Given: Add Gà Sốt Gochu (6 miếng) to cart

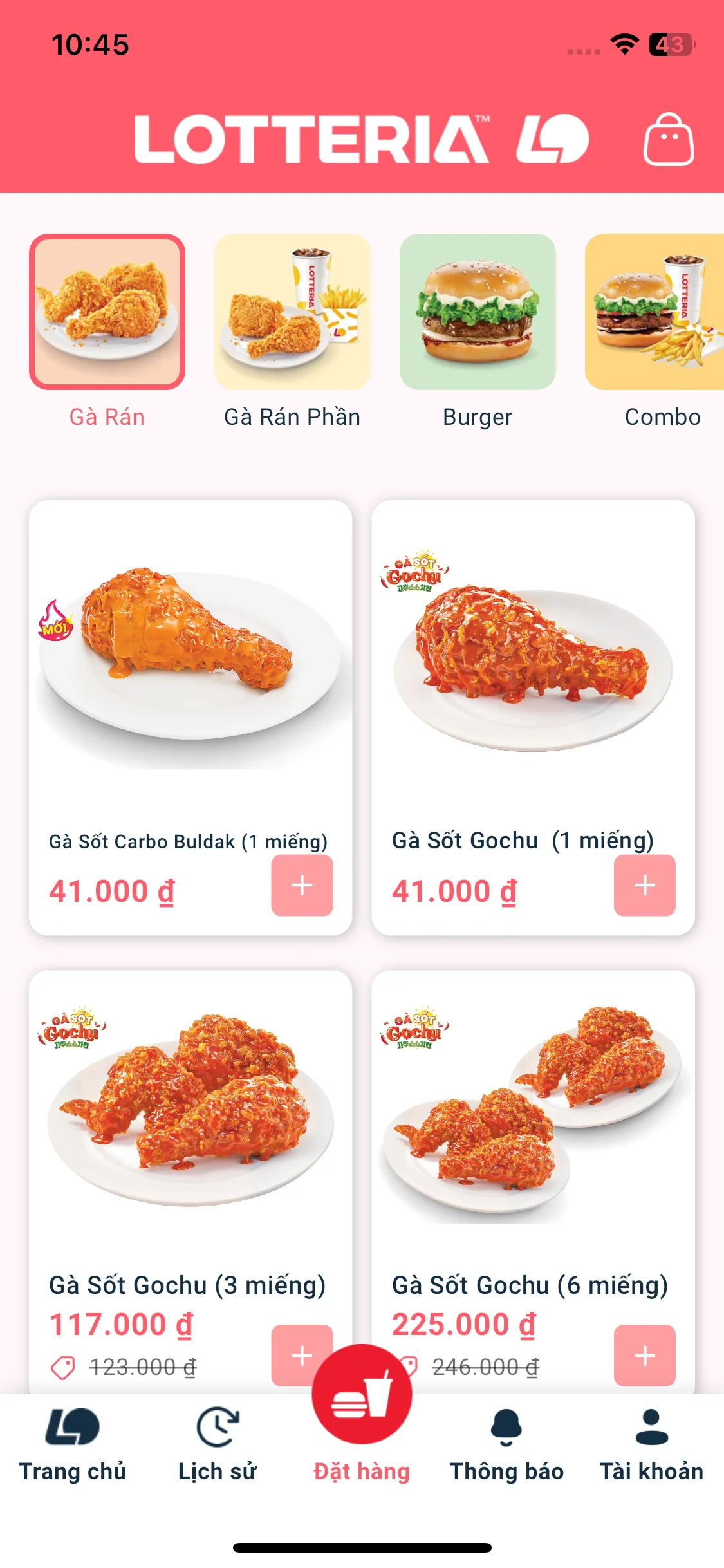Looking at the screenshot, I should tap(644, 1355).
